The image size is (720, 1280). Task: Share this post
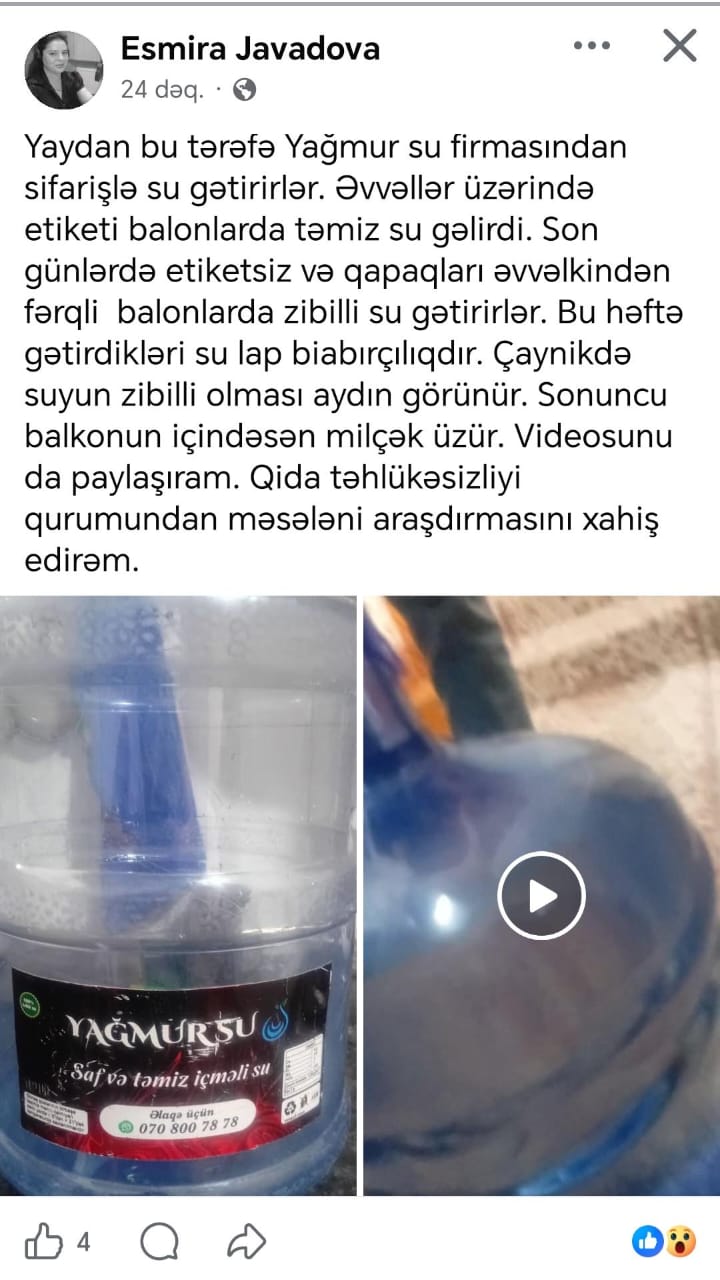click(x=246, y=1243)
